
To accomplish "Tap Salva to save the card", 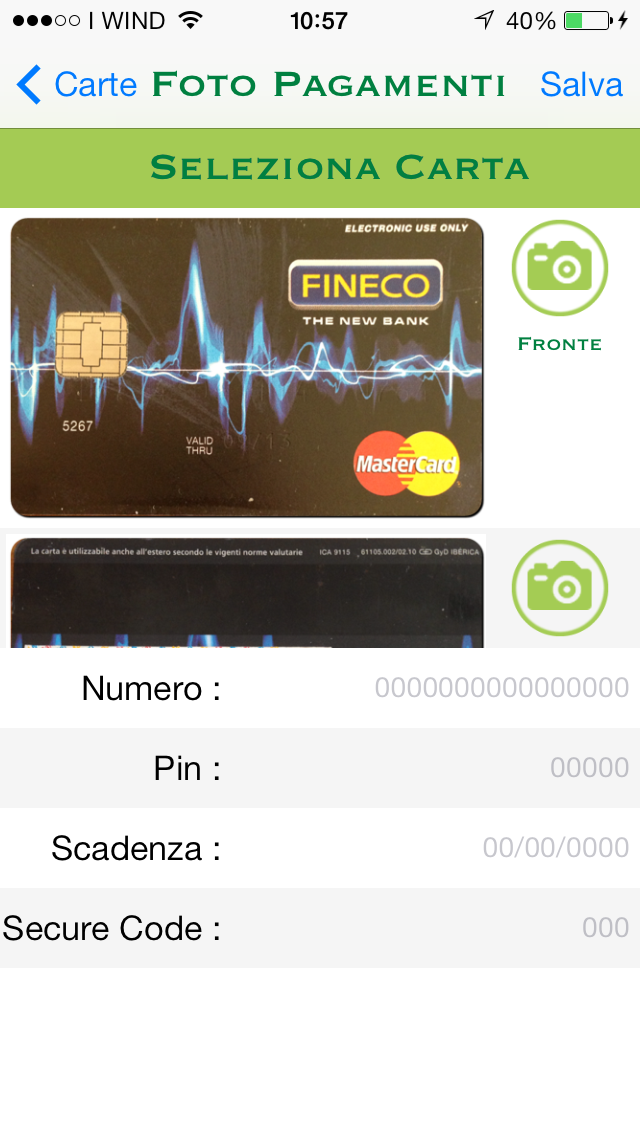I will click(x=581, y=85).
